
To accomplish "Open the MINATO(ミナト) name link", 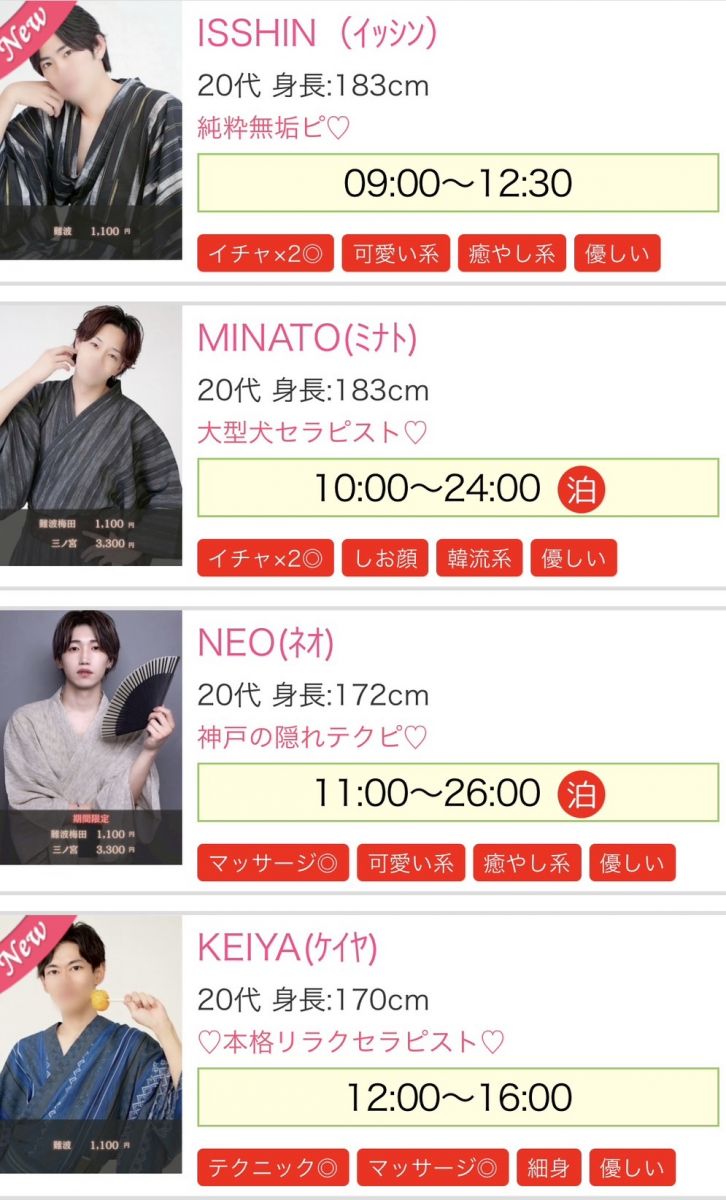I will pyautogui.click(x=307, y=339).
